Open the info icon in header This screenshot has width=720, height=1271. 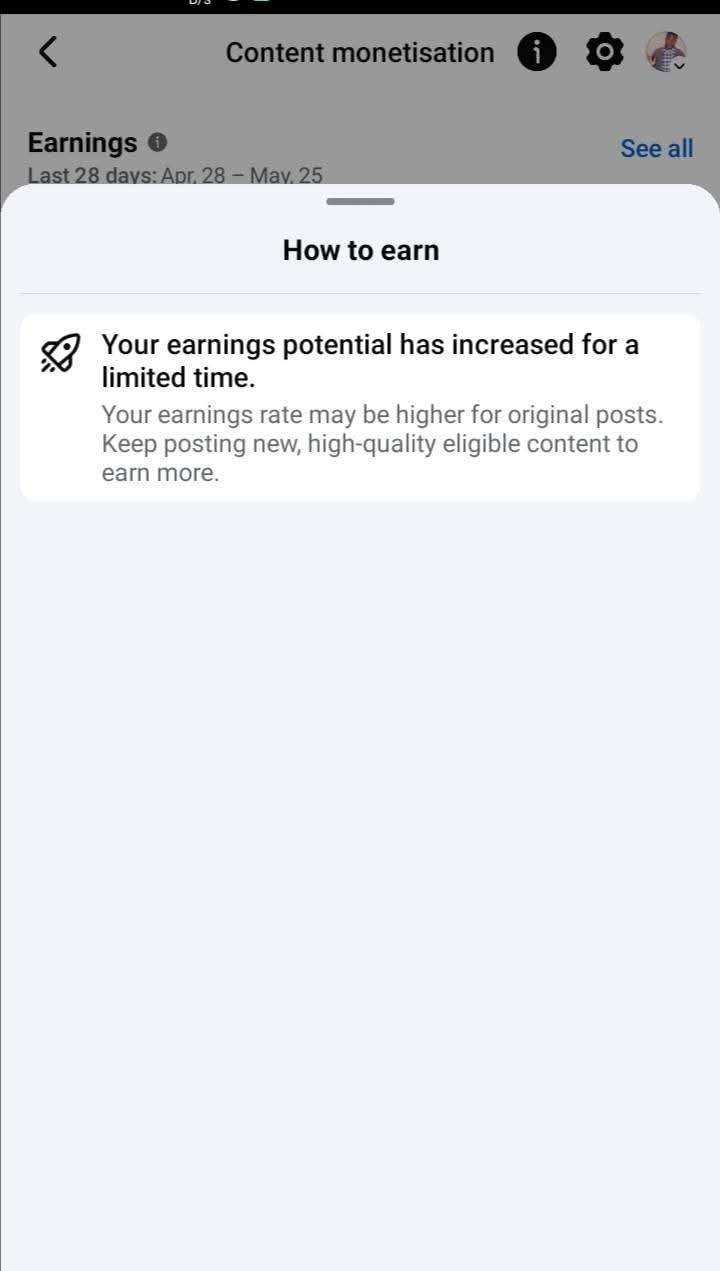pos(537,52)
